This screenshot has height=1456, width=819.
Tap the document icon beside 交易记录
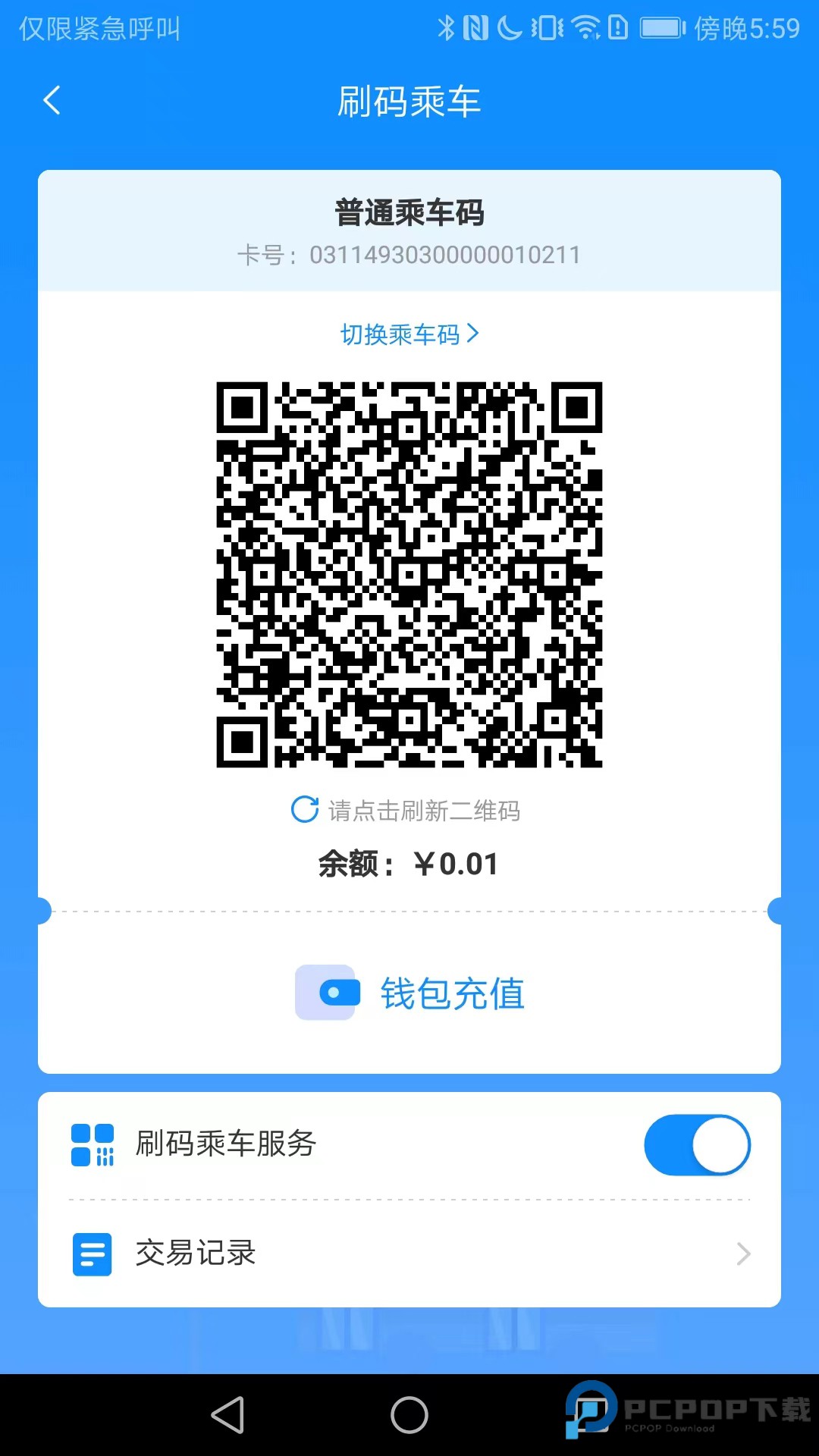[x=92, y=1254]
